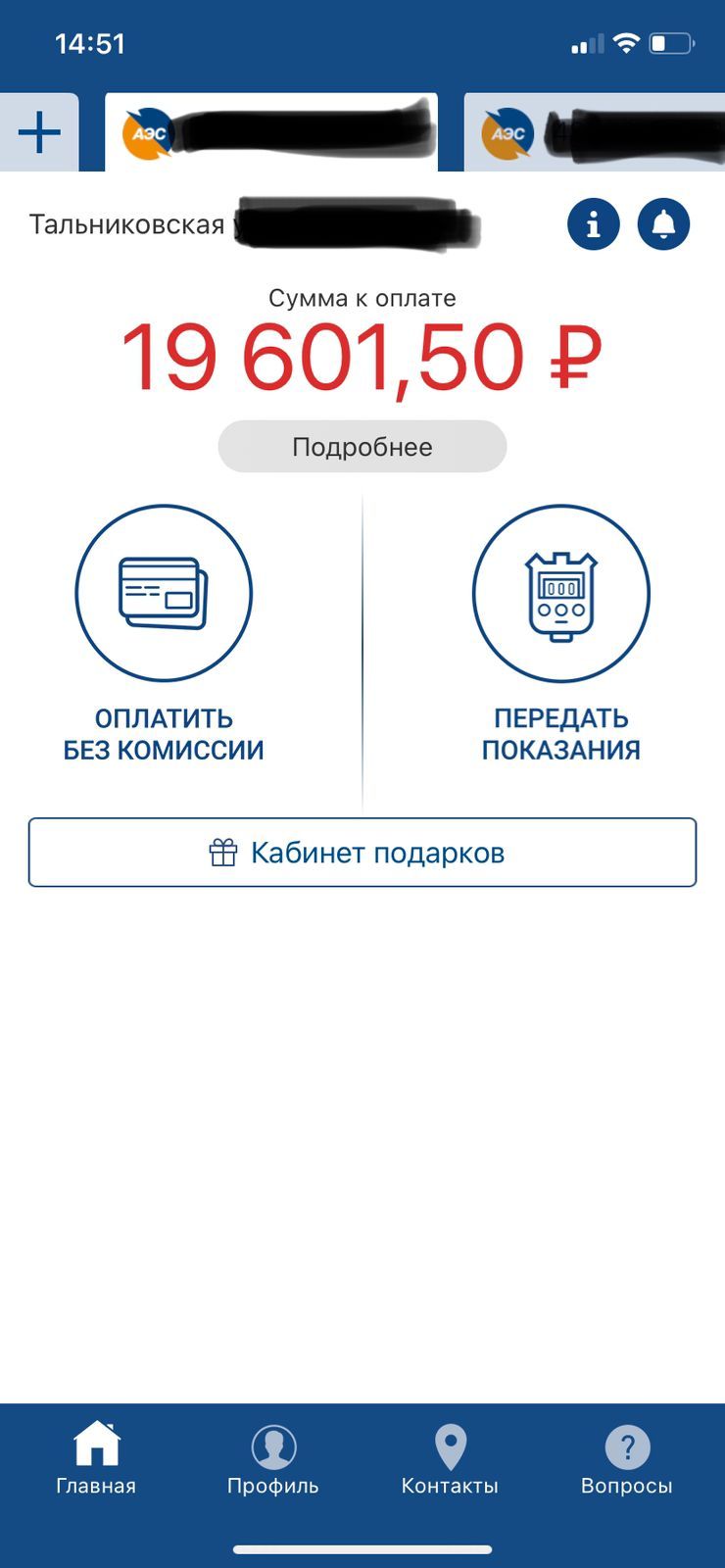Add a new account with the plus button
This screenshot has height=1568, width=725.
pos(39,132)
